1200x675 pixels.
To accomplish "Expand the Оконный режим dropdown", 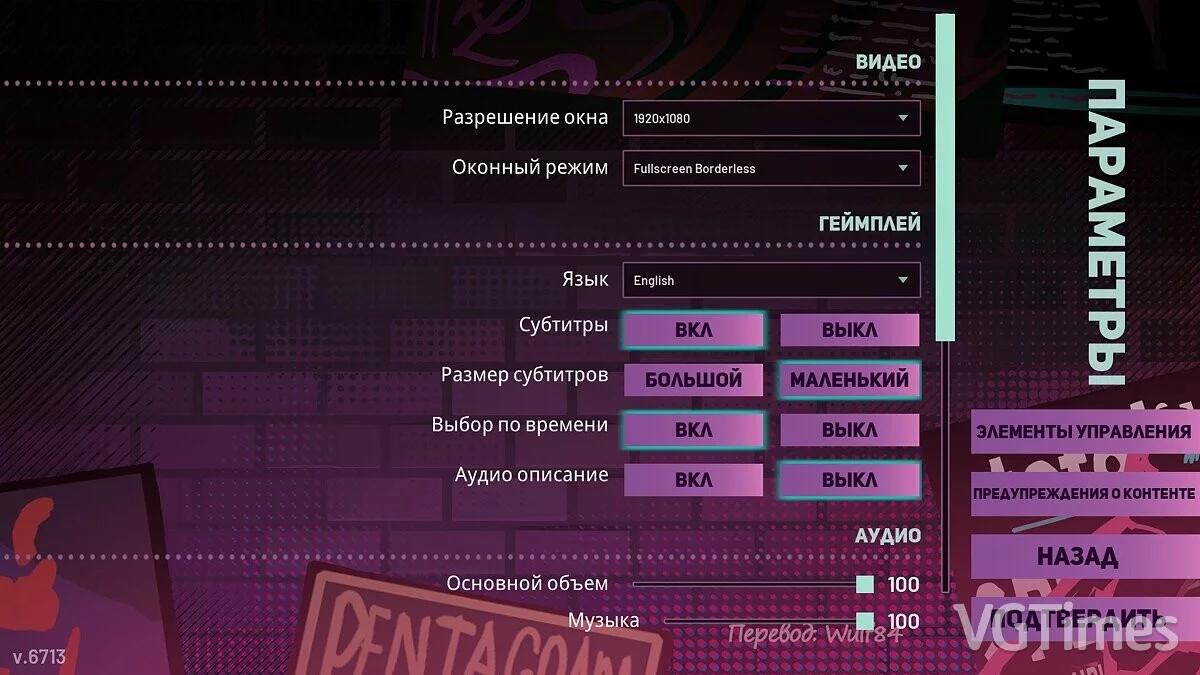I will (771, 168).
